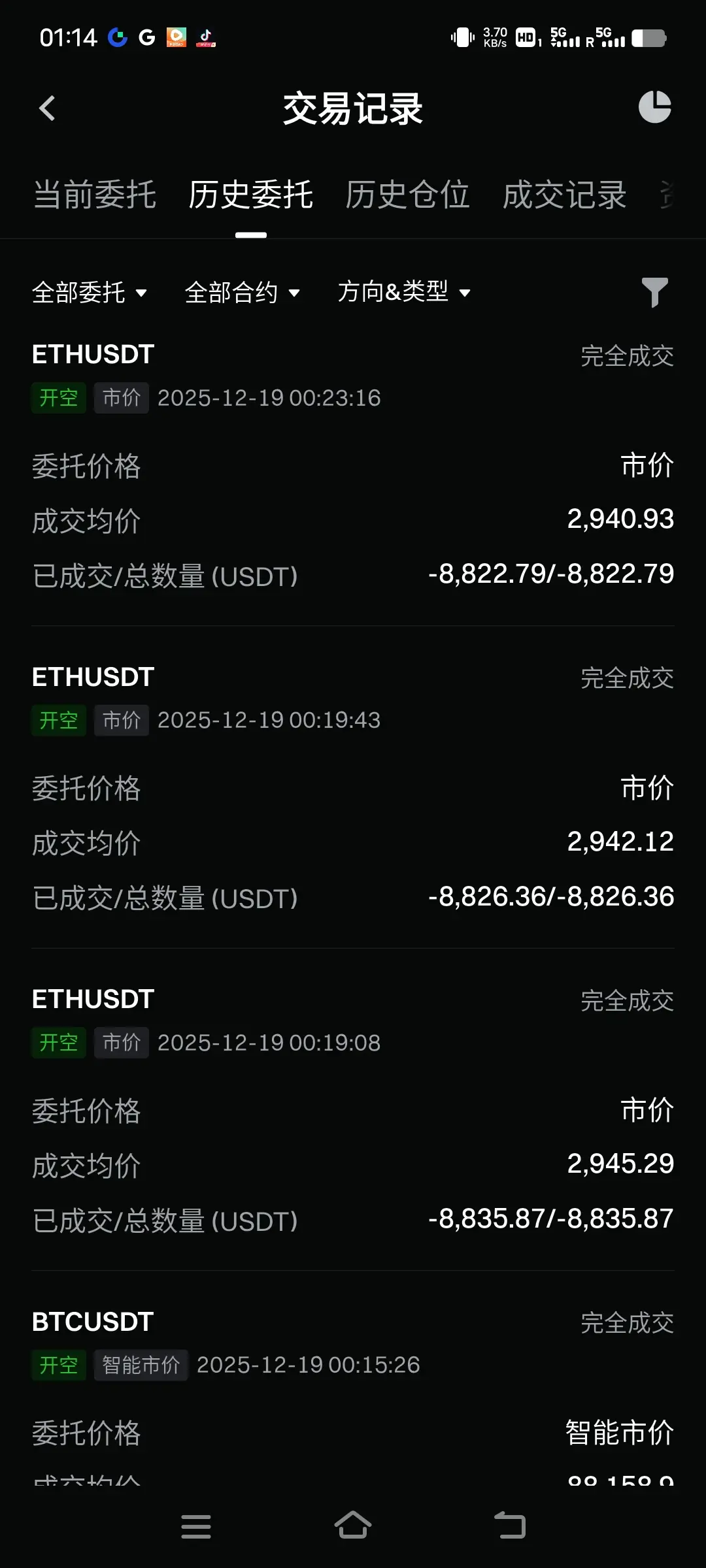Open the 成交记录 tab

coord(564,195)
